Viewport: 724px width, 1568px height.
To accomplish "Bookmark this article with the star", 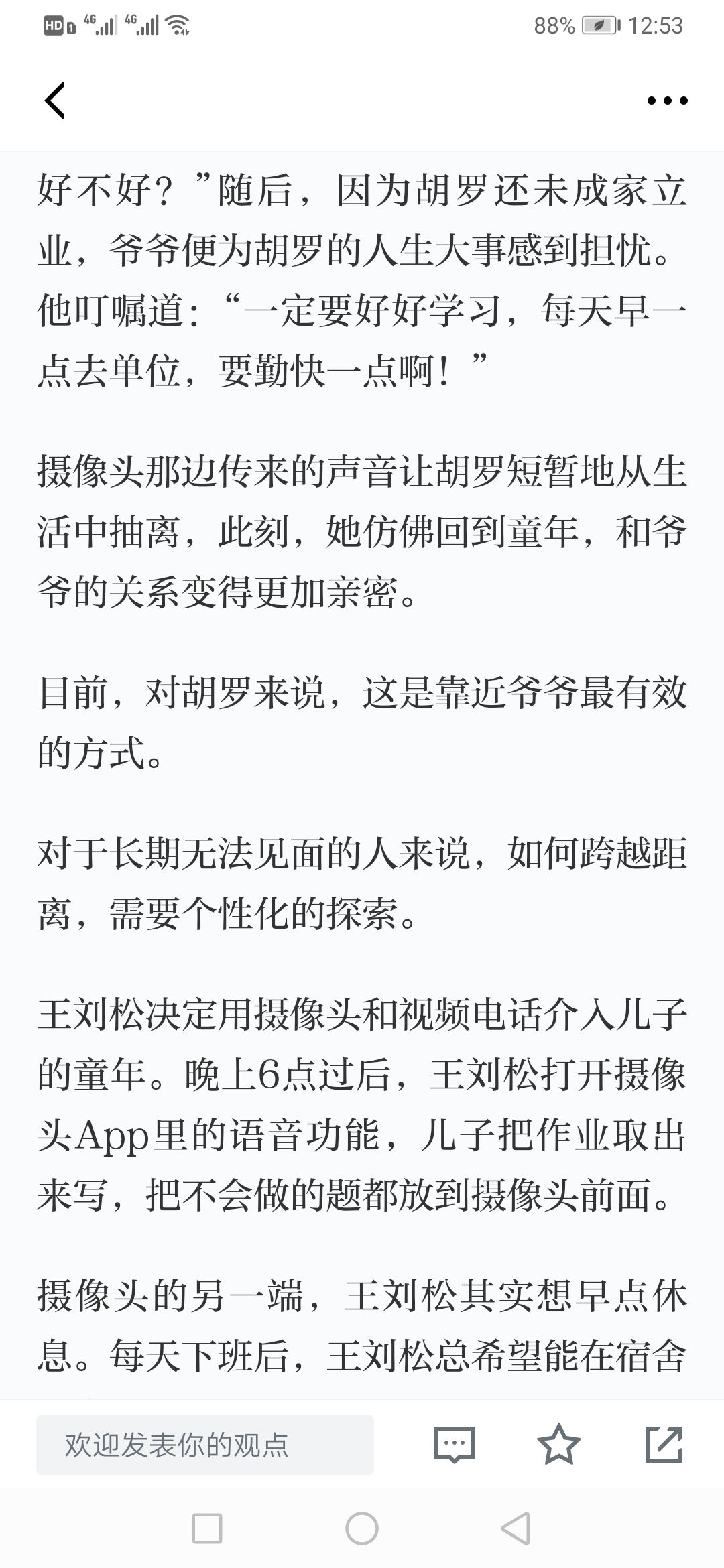I will [x=559, y=1444].
